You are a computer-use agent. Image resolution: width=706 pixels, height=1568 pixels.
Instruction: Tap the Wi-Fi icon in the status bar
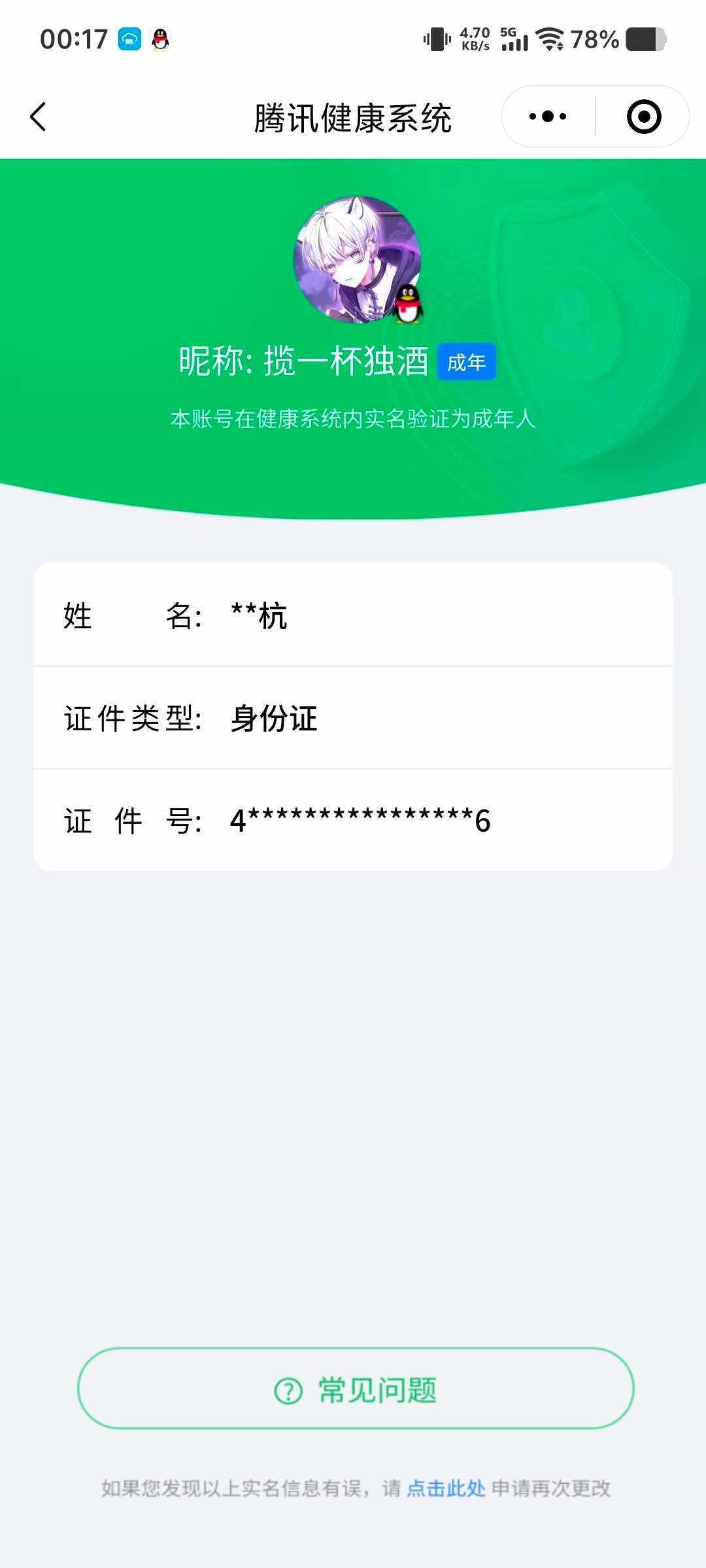pos(551,39)
